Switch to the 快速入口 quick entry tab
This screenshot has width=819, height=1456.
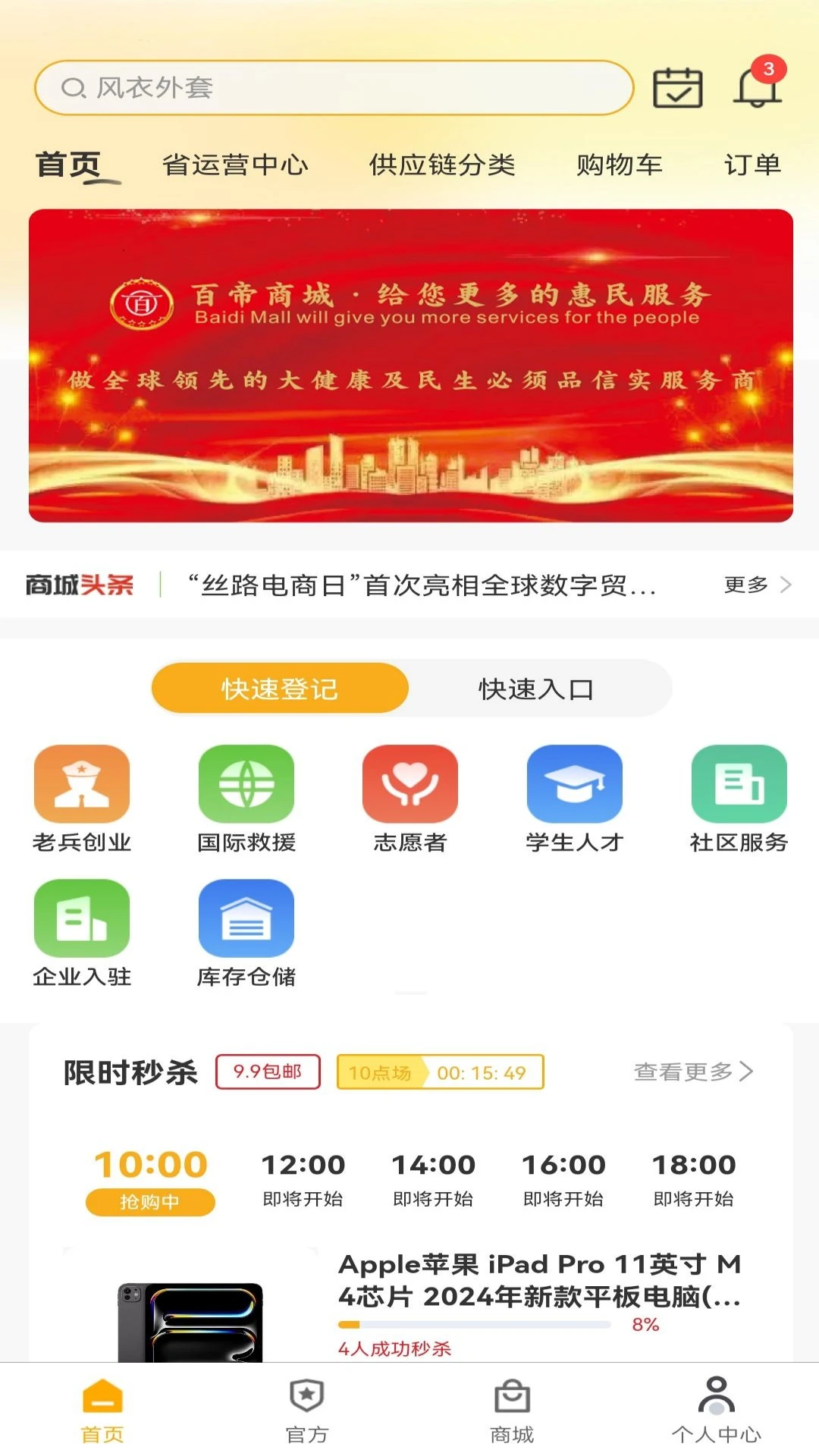[x=535, y=689]
